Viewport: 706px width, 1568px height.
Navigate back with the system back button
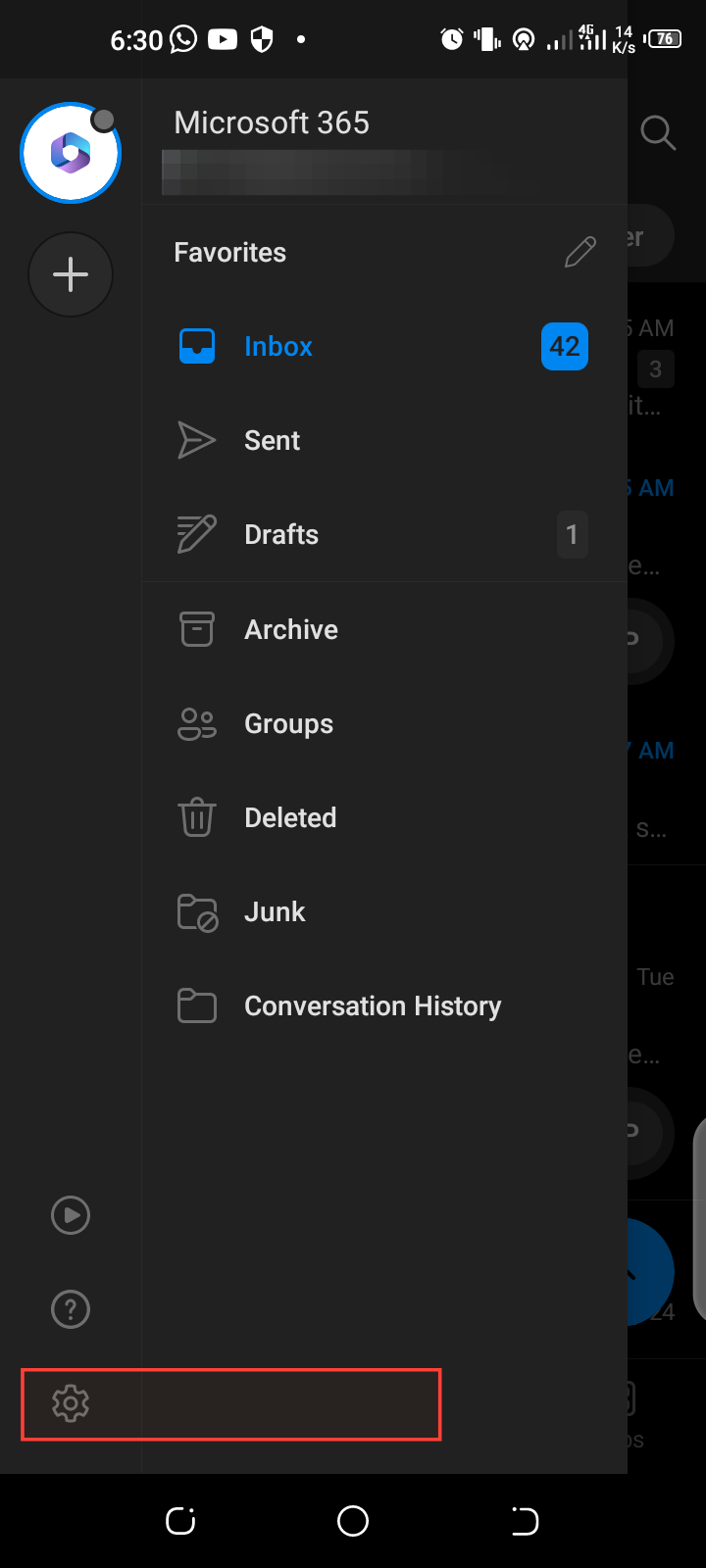[526, 1521]
